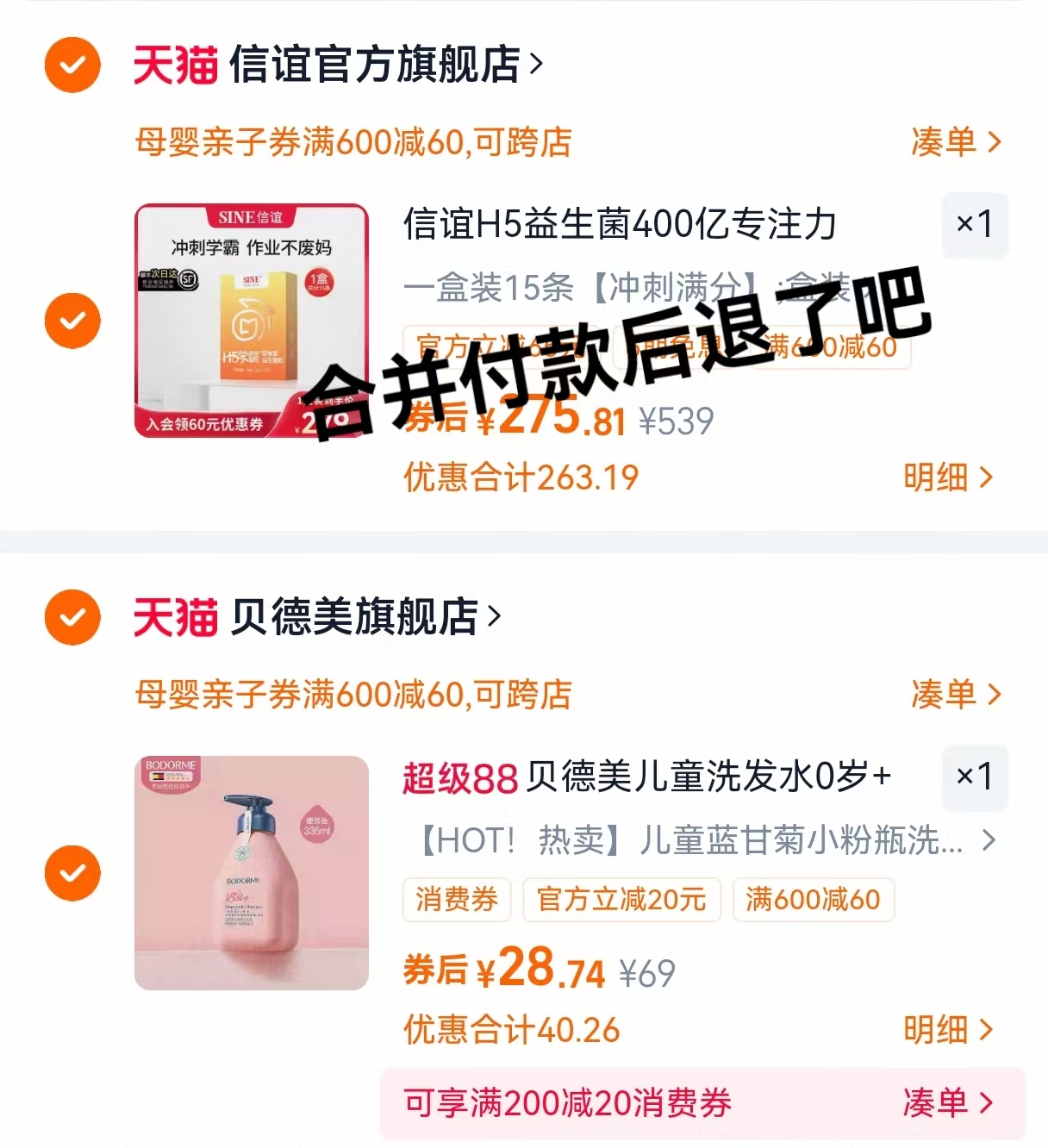Viewport: 1048px width, 1148px height.
Task: Expand the 信谊官方旗舰店 store page via its chevron
Action: tap(539, 63)
